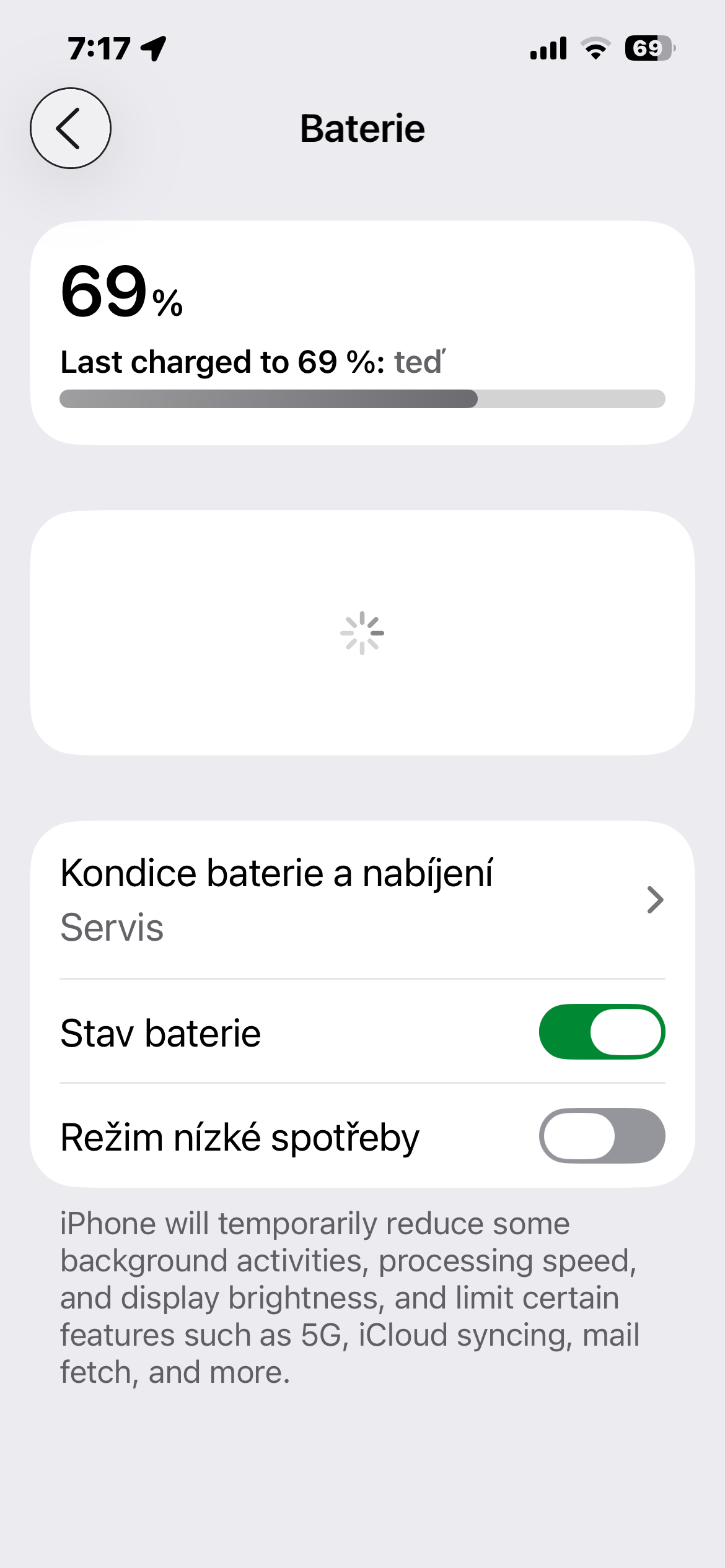Open Kondice baterie a nabíjení
Image resolution: width=725 pixels, height=1568 pixels.
(362, 900)
